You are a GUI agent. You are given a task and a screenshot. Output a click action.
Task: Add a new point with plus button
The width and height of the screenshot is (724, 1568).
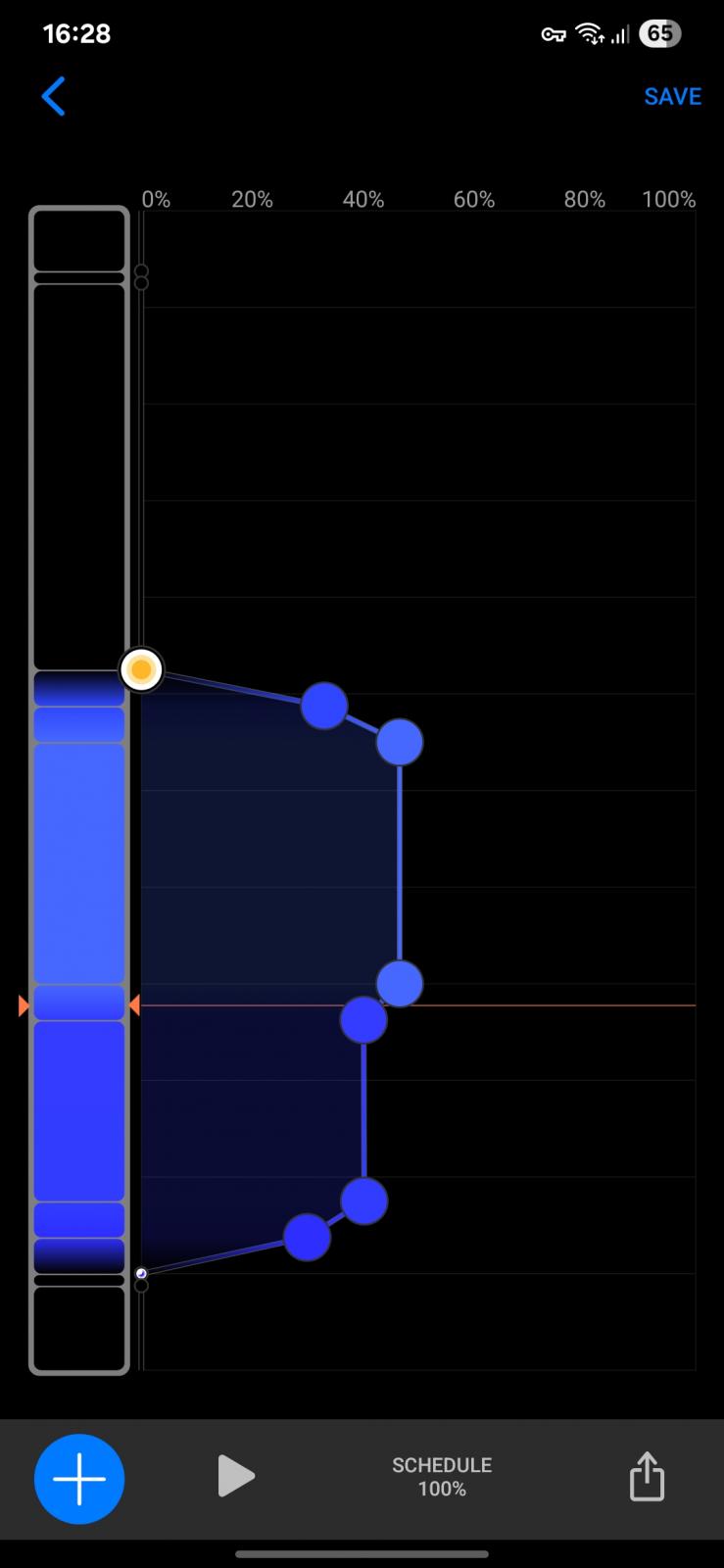tap(79, 1478)
